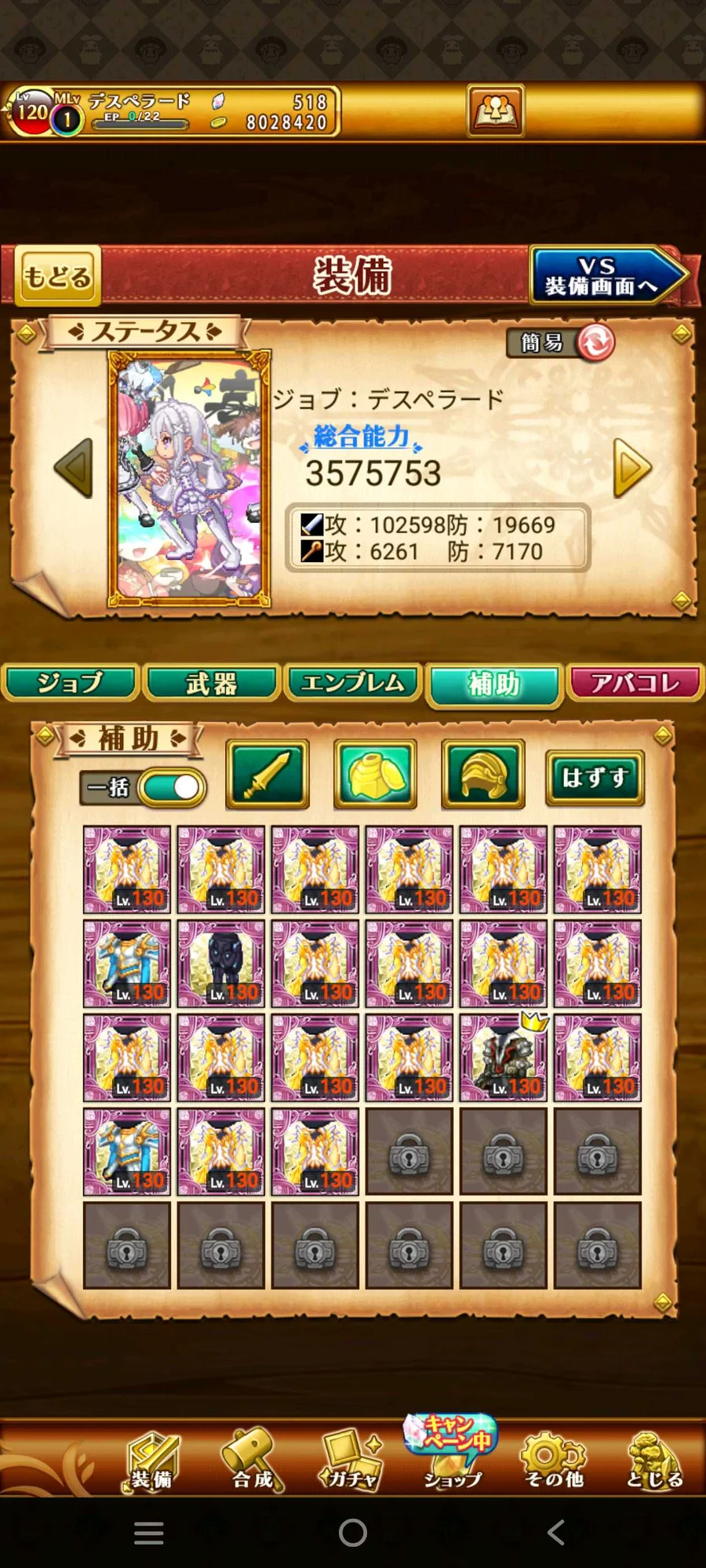Show previous character with left arrow
This screenshot has width=706, height=1568.
74,468
